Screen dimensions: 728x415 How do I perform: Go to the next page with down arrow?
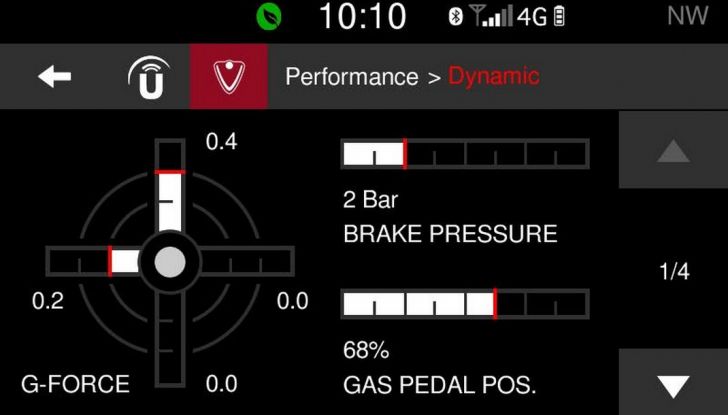pyautogui.click(x=673, y=385)
